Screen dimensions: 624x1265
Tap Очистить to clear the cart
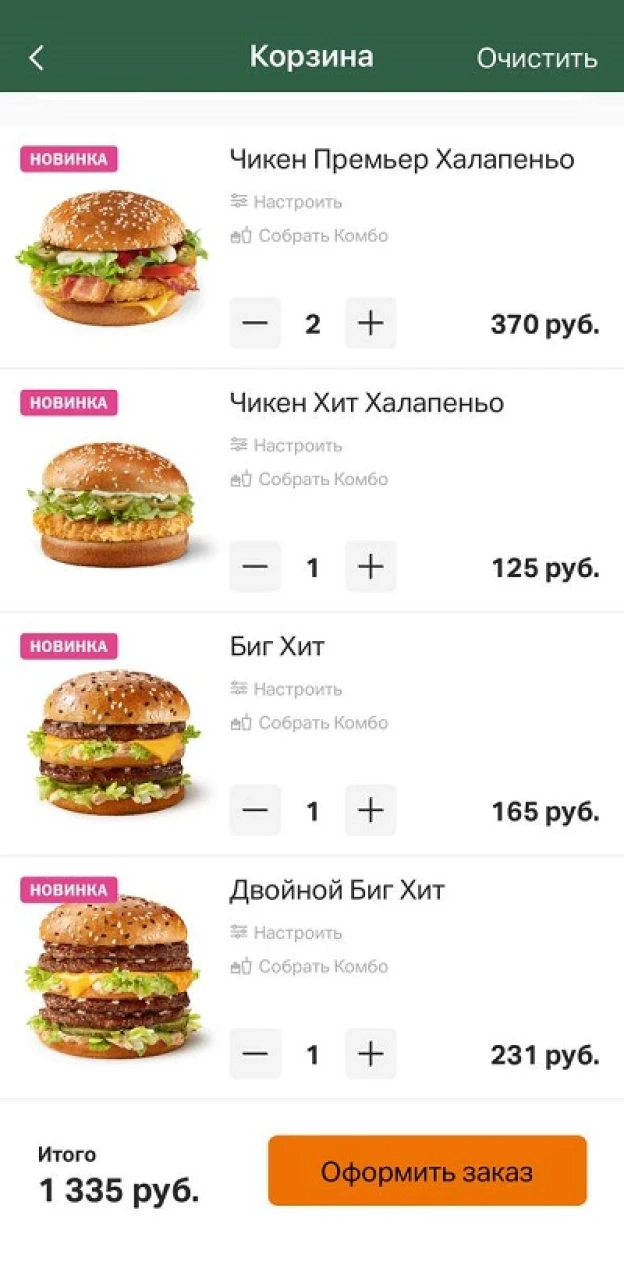537,58
